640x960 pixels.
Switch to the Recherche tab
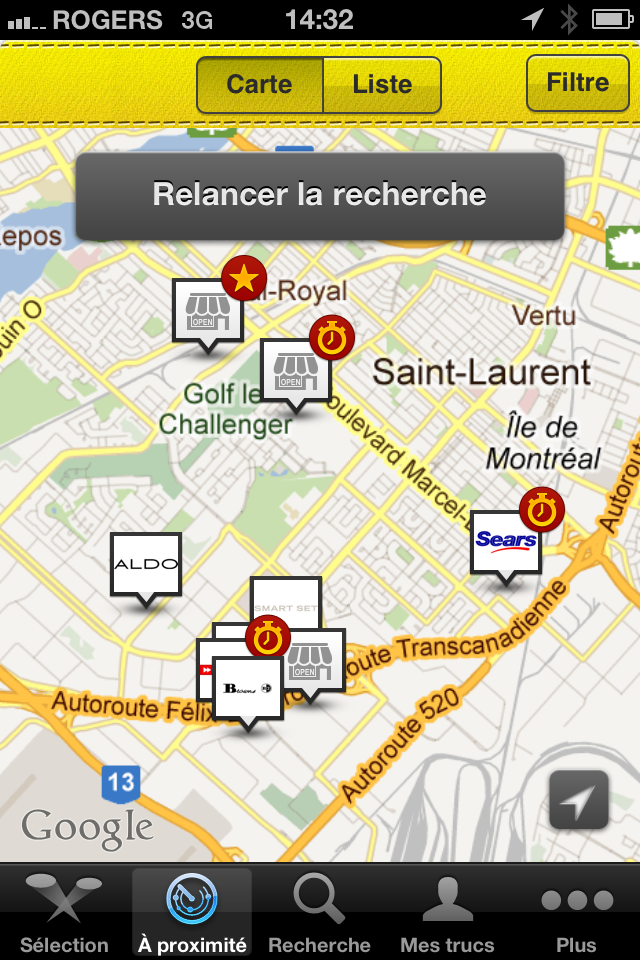(x=319, y=912)
